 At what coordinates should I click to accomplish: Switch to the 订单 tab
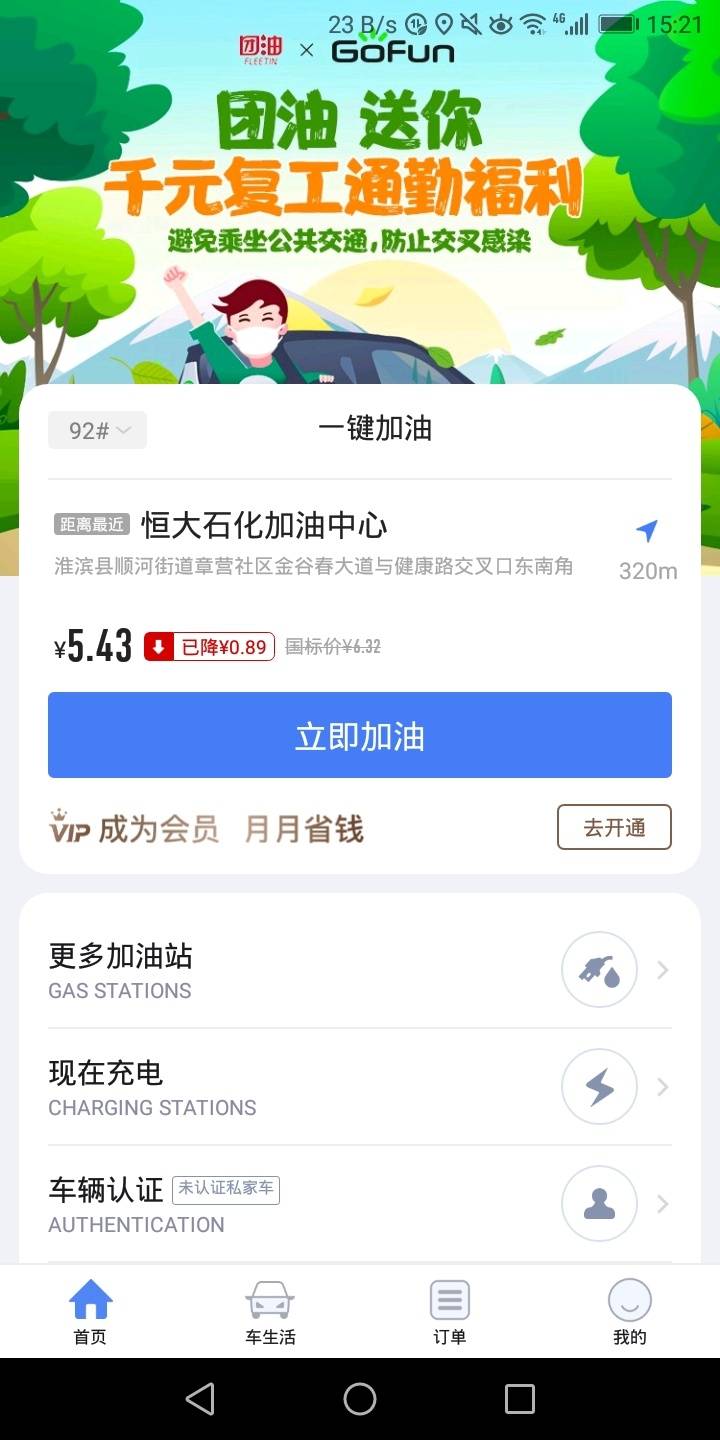point(450,1312)
